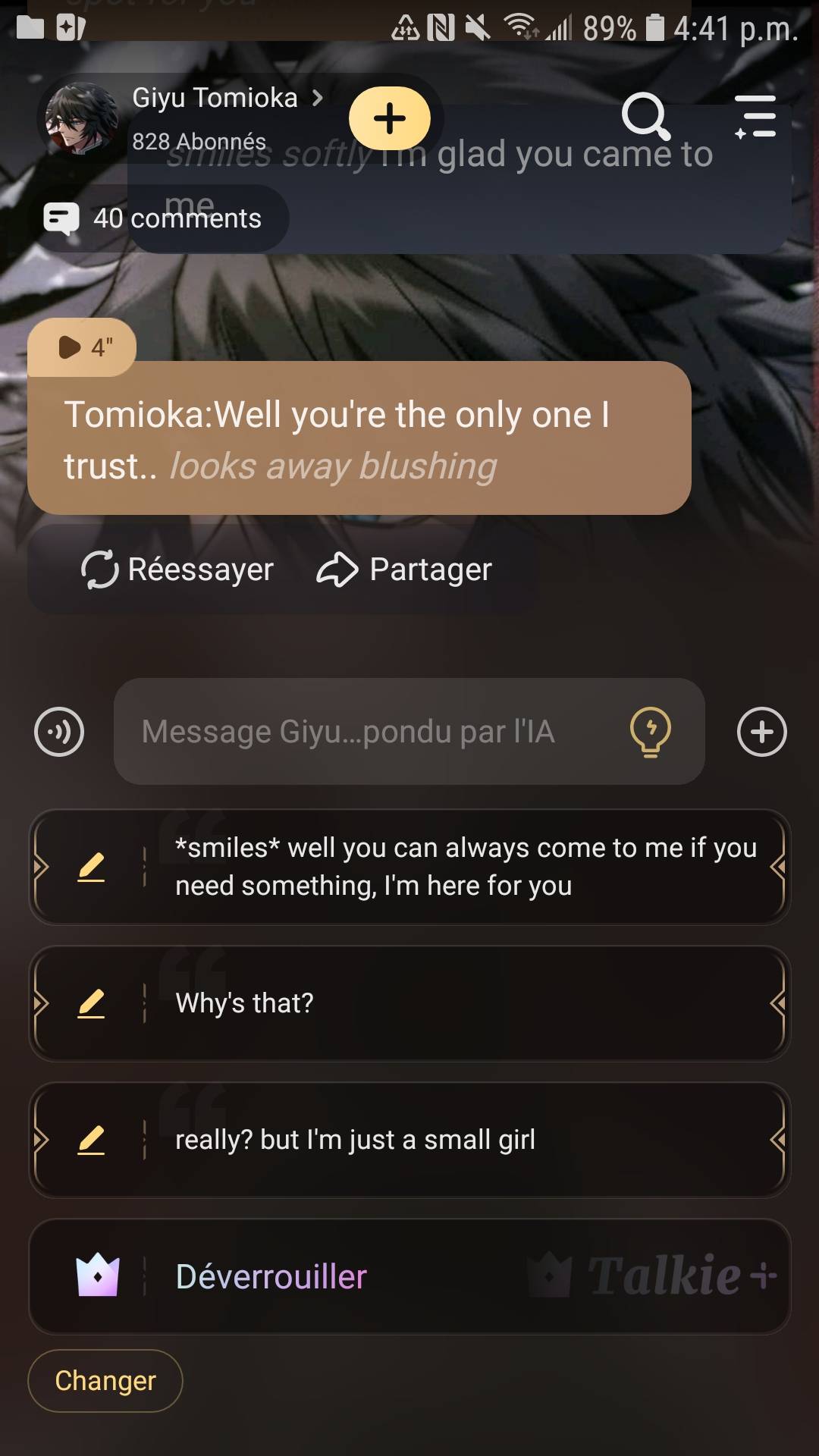The width and height of the screenshot is (819, 1456).
Task: Open the search icon in chat
Action: (645, 117)
